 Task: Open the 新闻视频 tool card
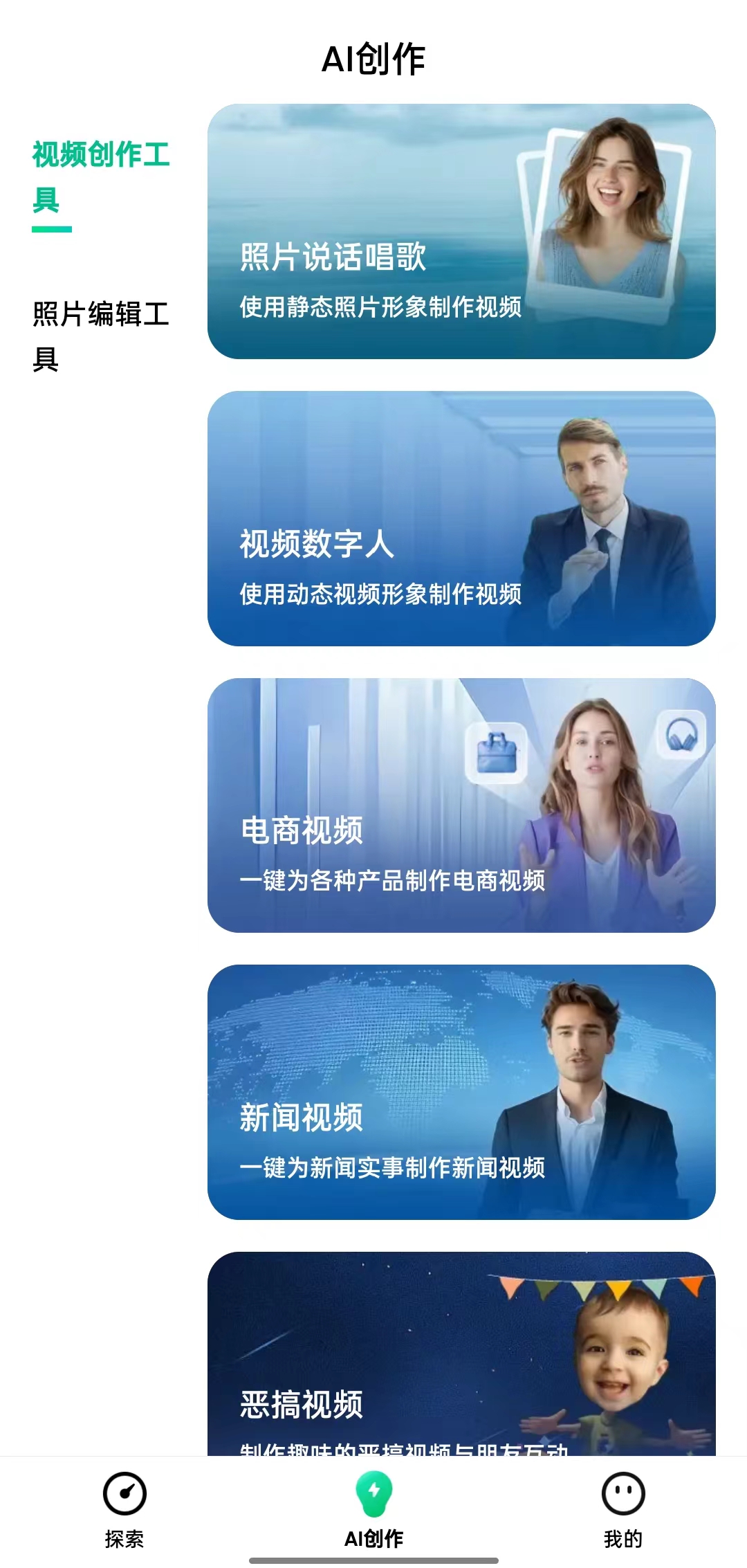pyautogui.click(x=461, y=1091)
